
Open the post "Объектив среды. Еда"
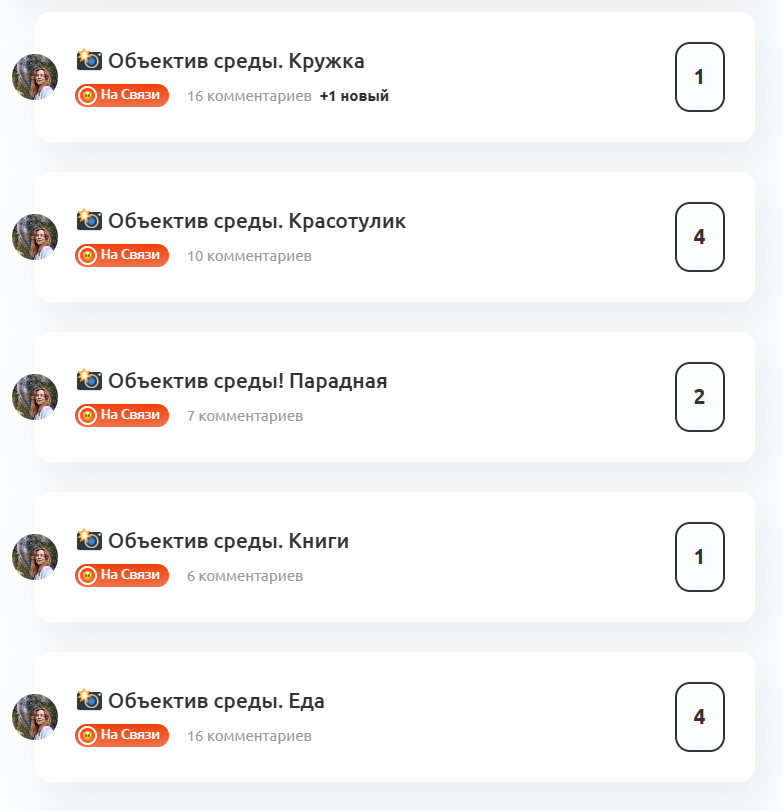216,702
